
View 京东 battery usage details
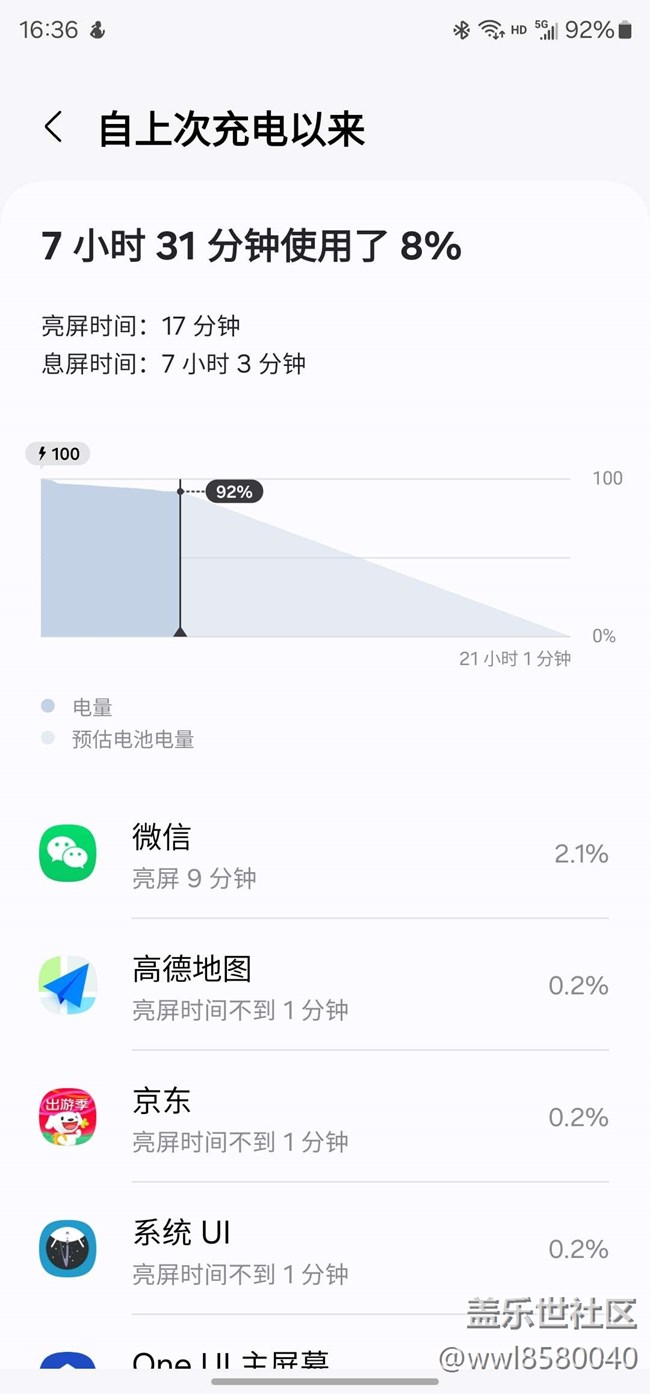325,1117
